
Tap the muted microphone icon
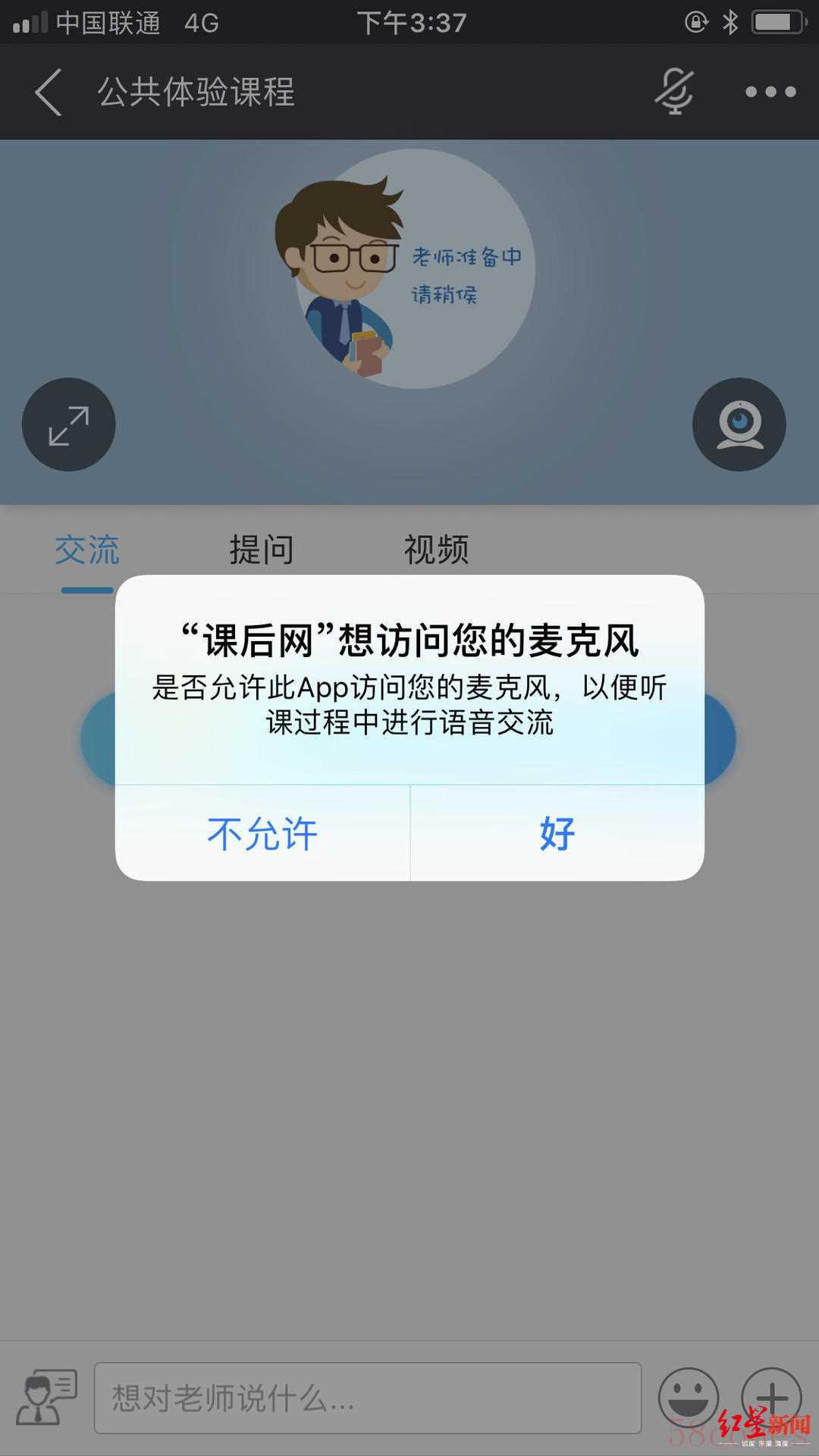point(674,92)
